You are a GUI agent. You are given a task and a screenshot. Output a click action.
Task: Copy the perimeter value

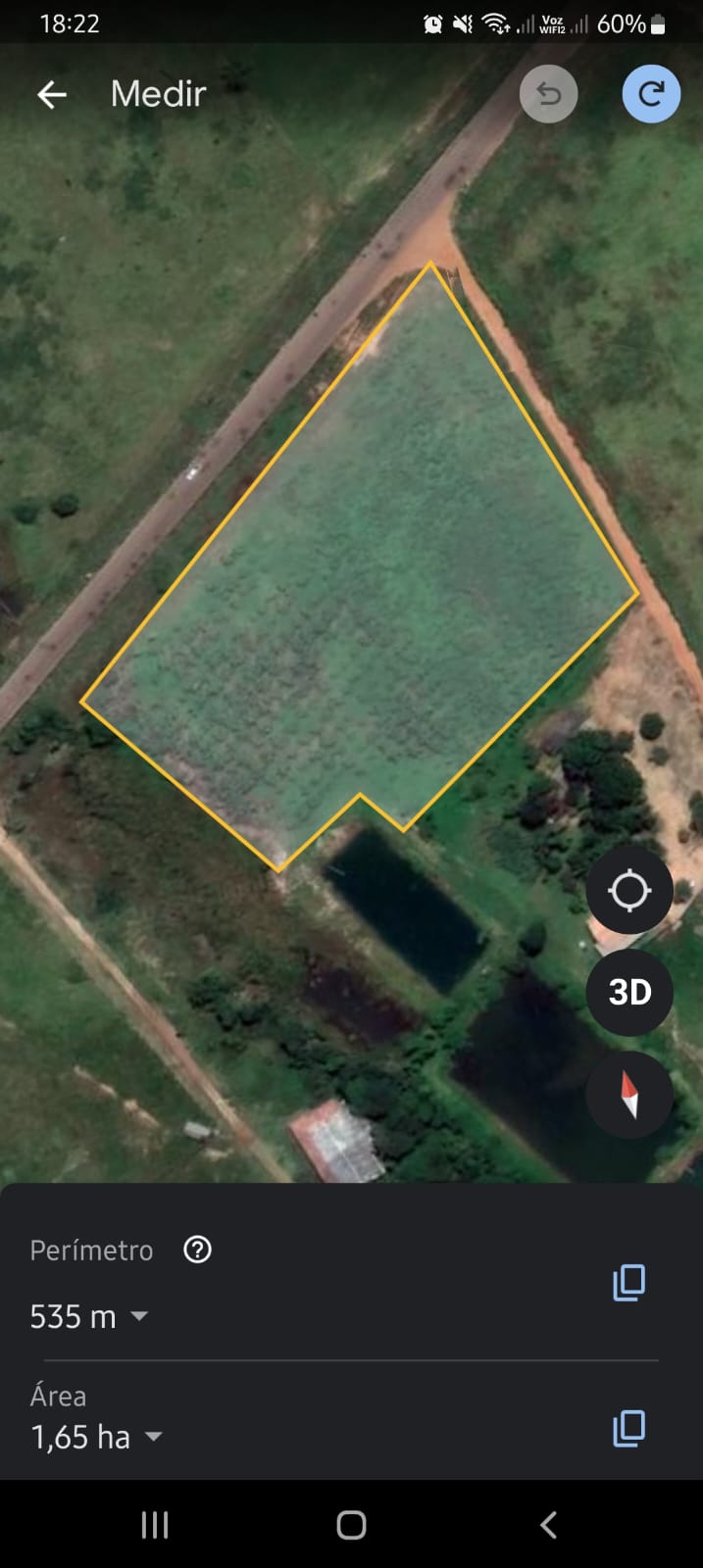click(x=628, y=1283)
